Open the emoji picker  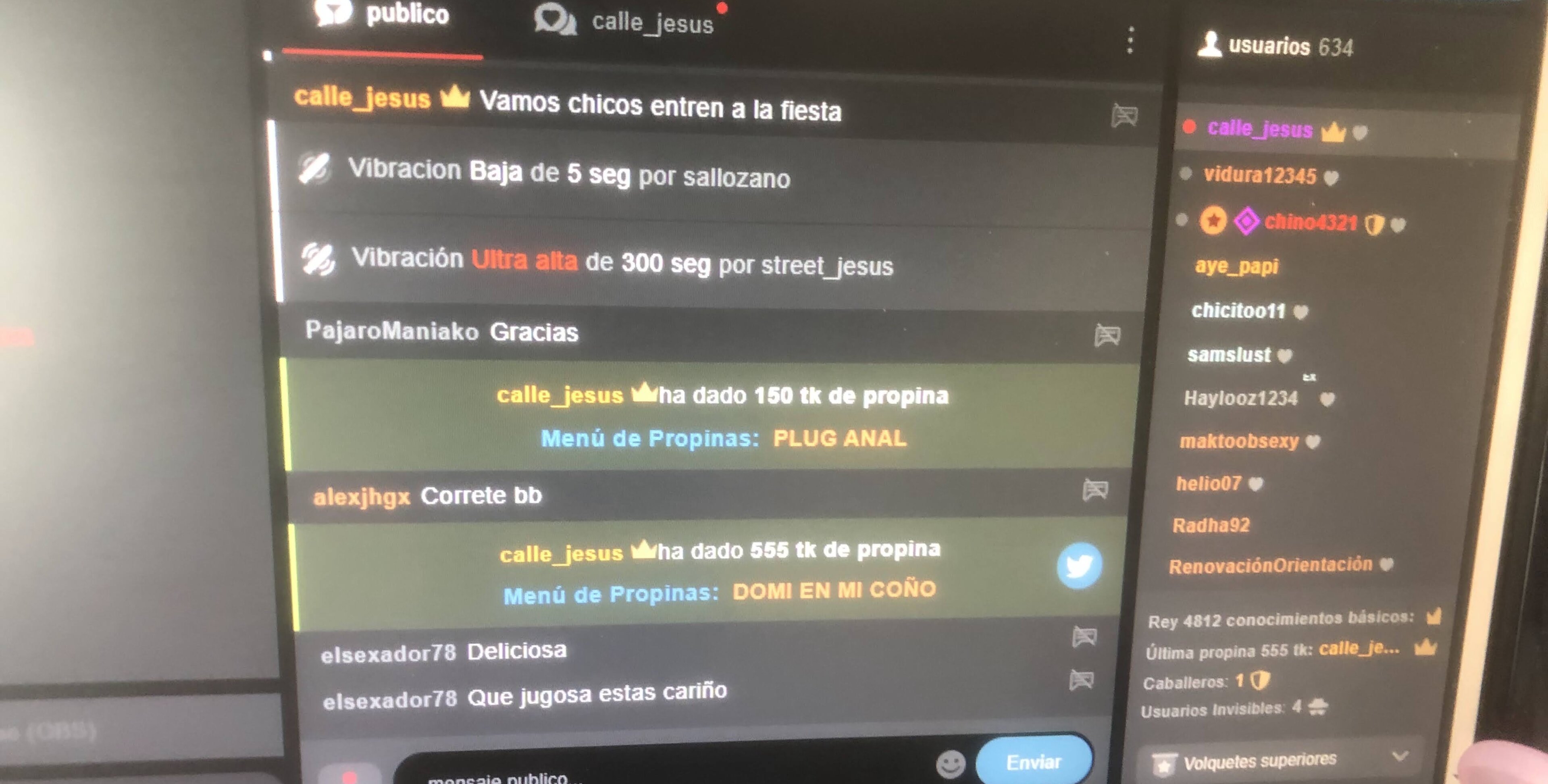[x=951, y=764]
